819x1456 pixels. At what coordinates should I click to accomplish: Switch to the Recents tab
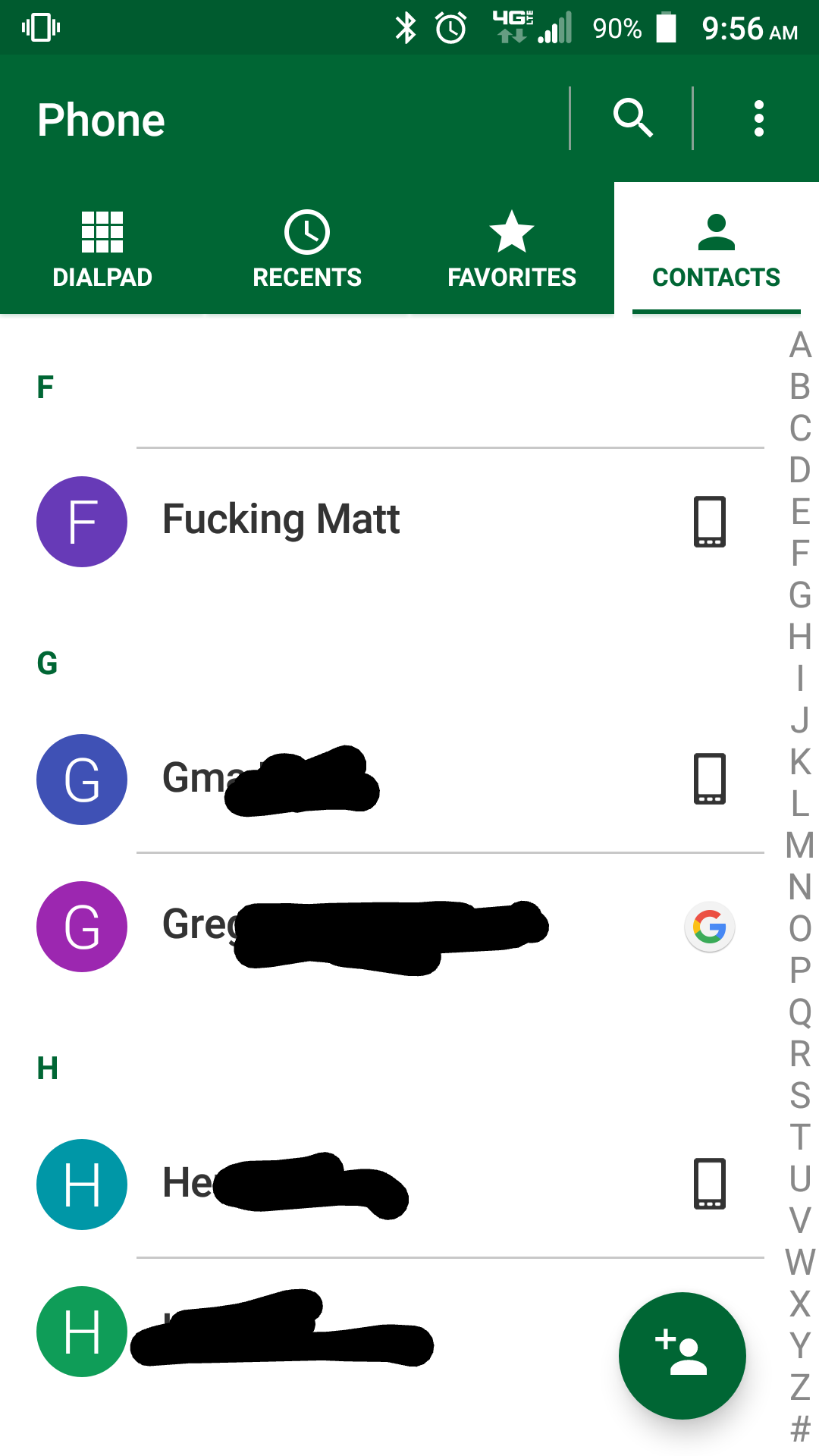[307, 249]
